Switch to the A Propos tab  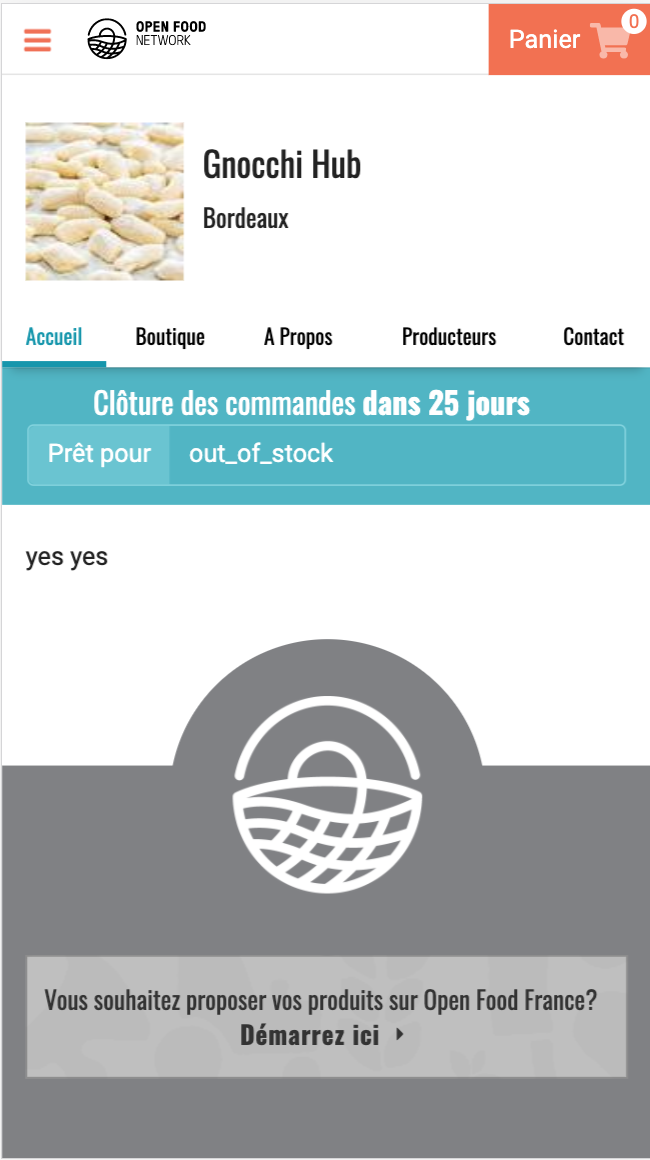point(298,338)
